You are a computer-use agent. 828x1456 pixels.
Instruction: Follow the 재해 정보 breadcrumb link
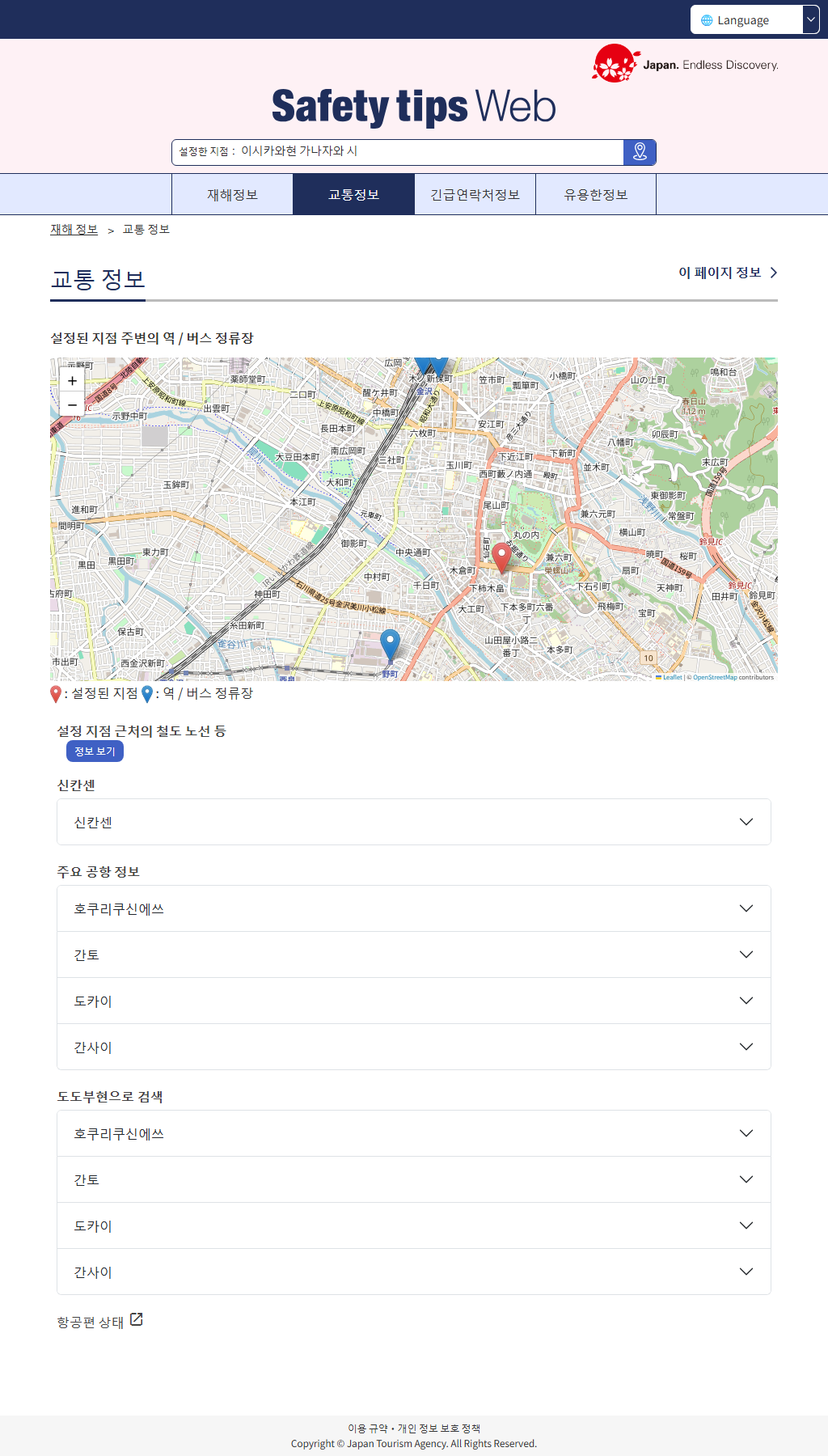point(74,230)
